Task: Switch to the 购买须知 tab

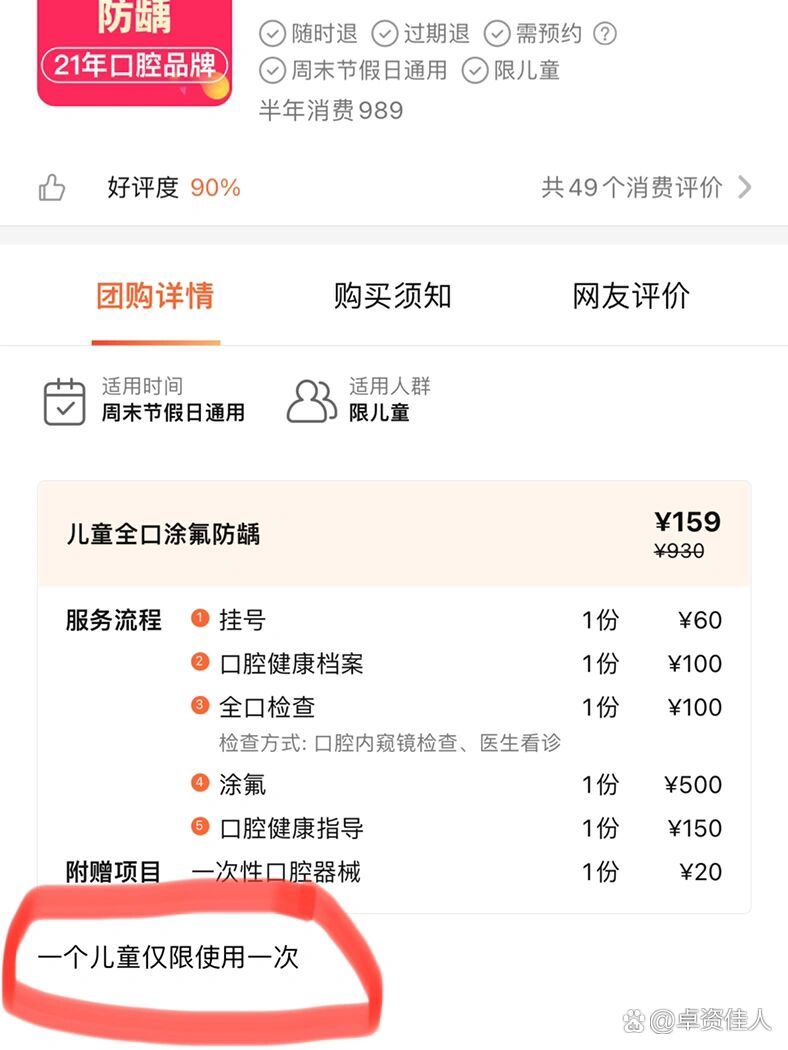Action: tap(390, 296)
